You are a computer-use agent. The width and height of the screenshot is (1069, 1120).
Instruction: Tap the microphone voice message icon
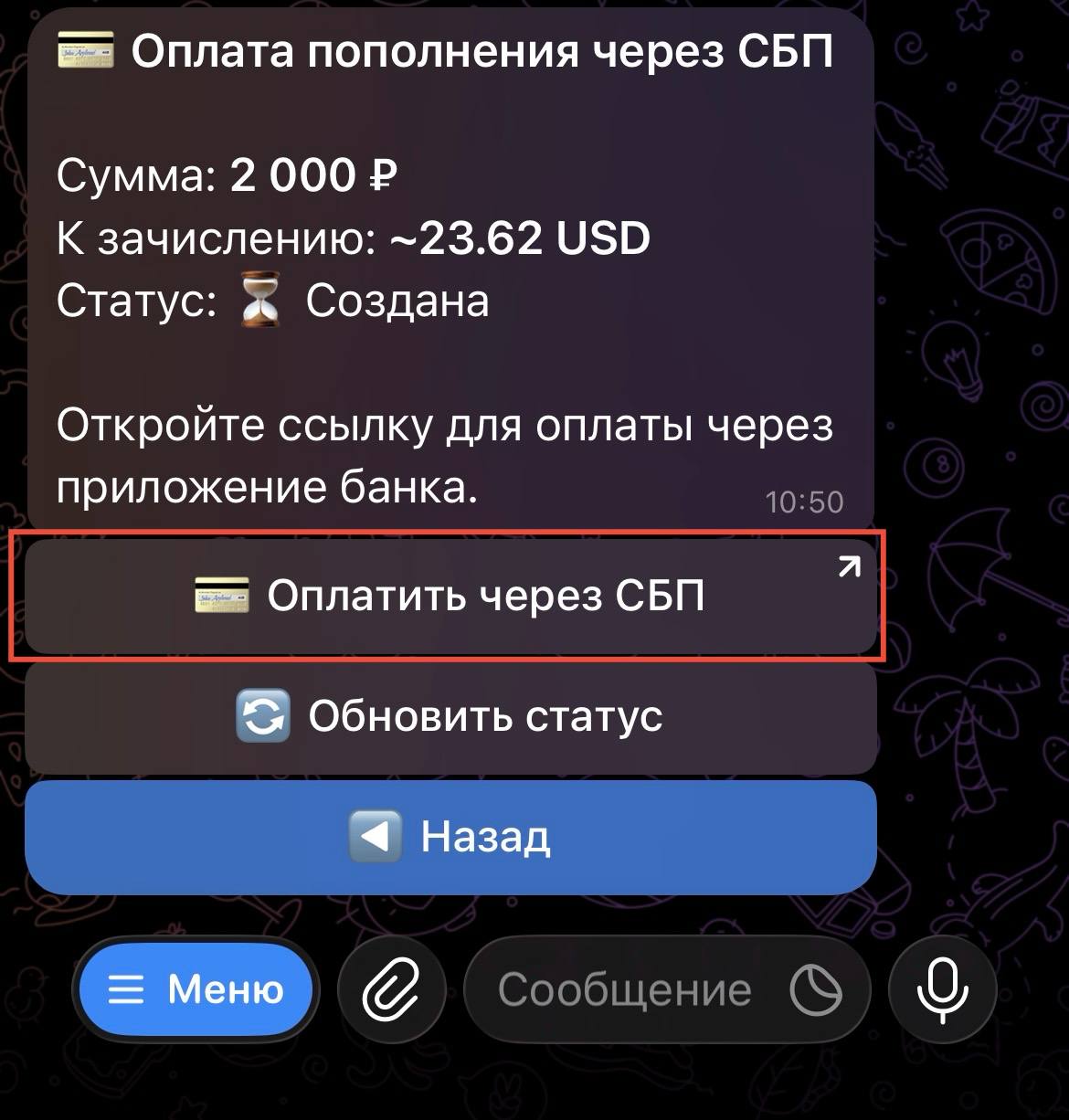[x=943, y=990]
